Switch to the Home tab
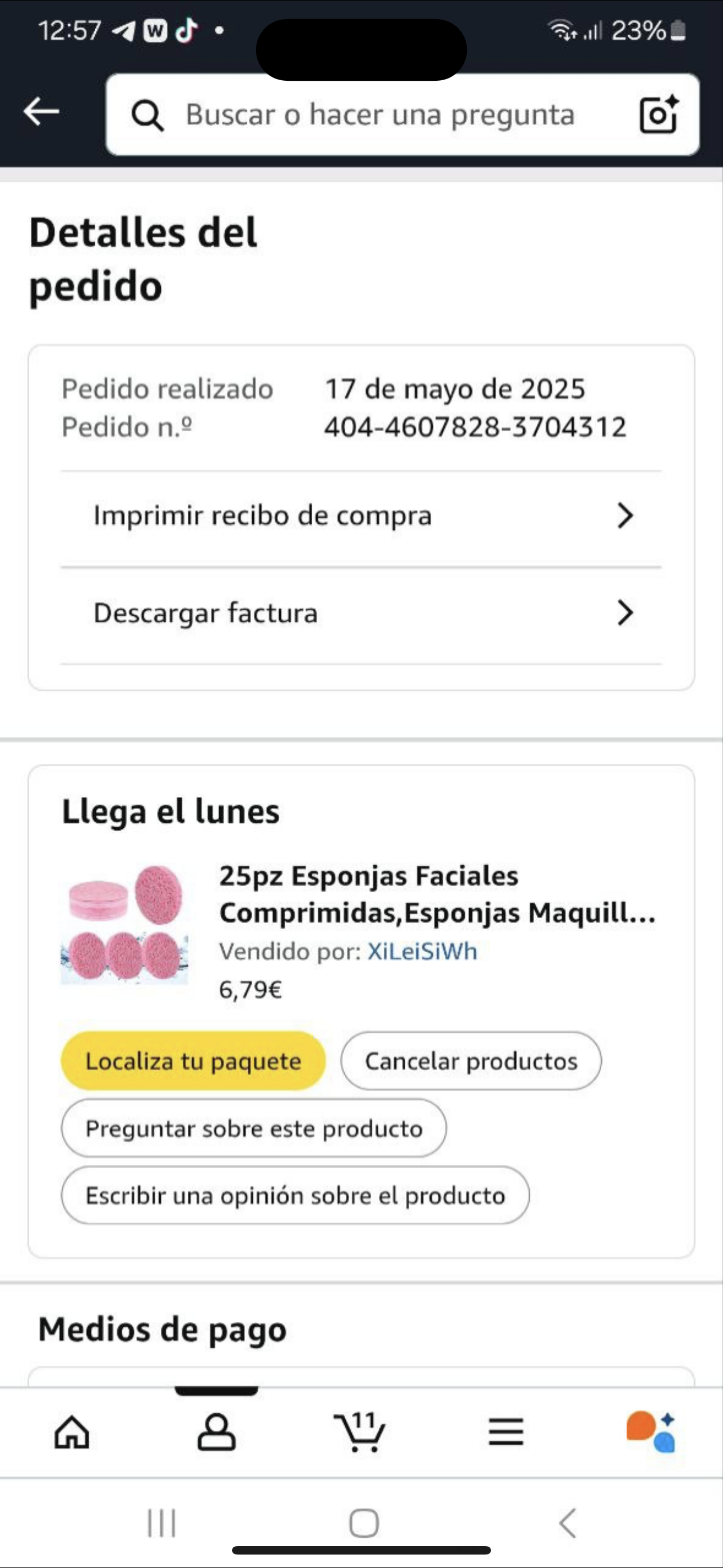This screenshot has width=723, height=1568. (x=72, y=1432)
